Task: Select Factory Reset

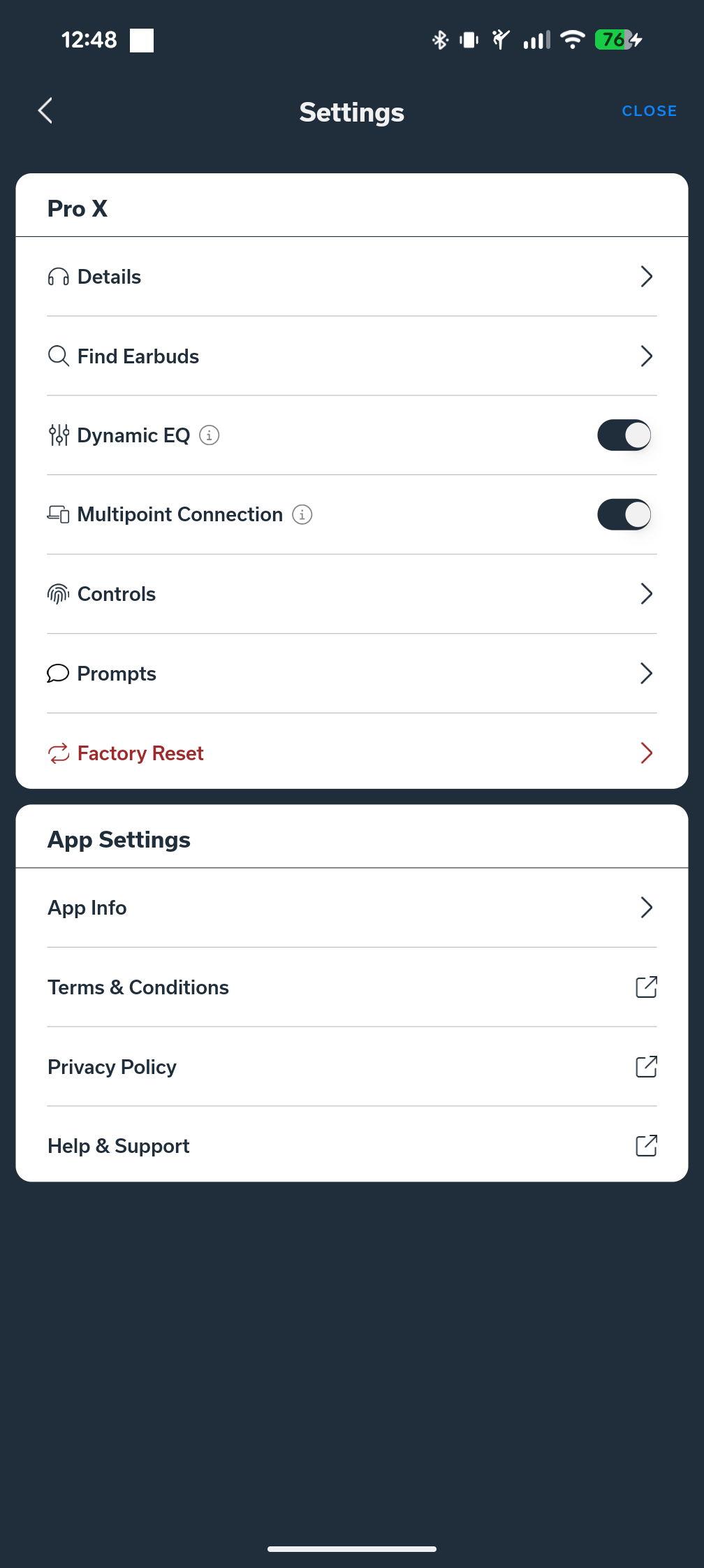Action: click(x=352, y=753)
